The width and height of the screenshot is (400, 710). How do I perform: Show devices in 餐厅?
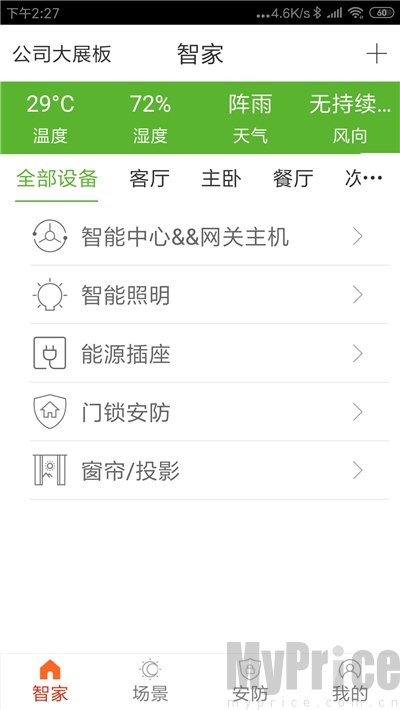point(293,178)
